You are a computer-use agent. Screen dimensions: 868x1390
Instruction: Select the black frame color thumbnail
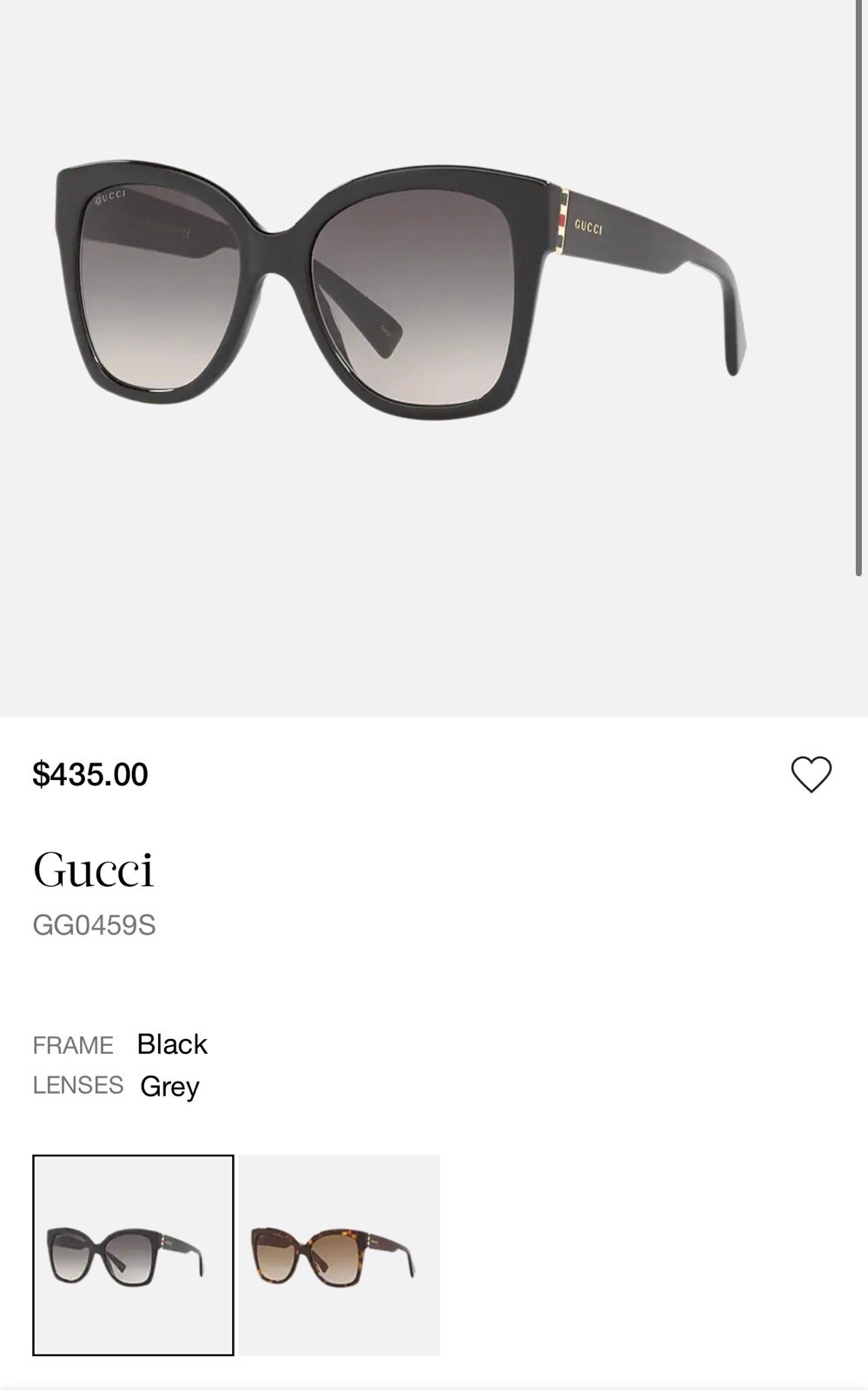(x=133, y=1254)
